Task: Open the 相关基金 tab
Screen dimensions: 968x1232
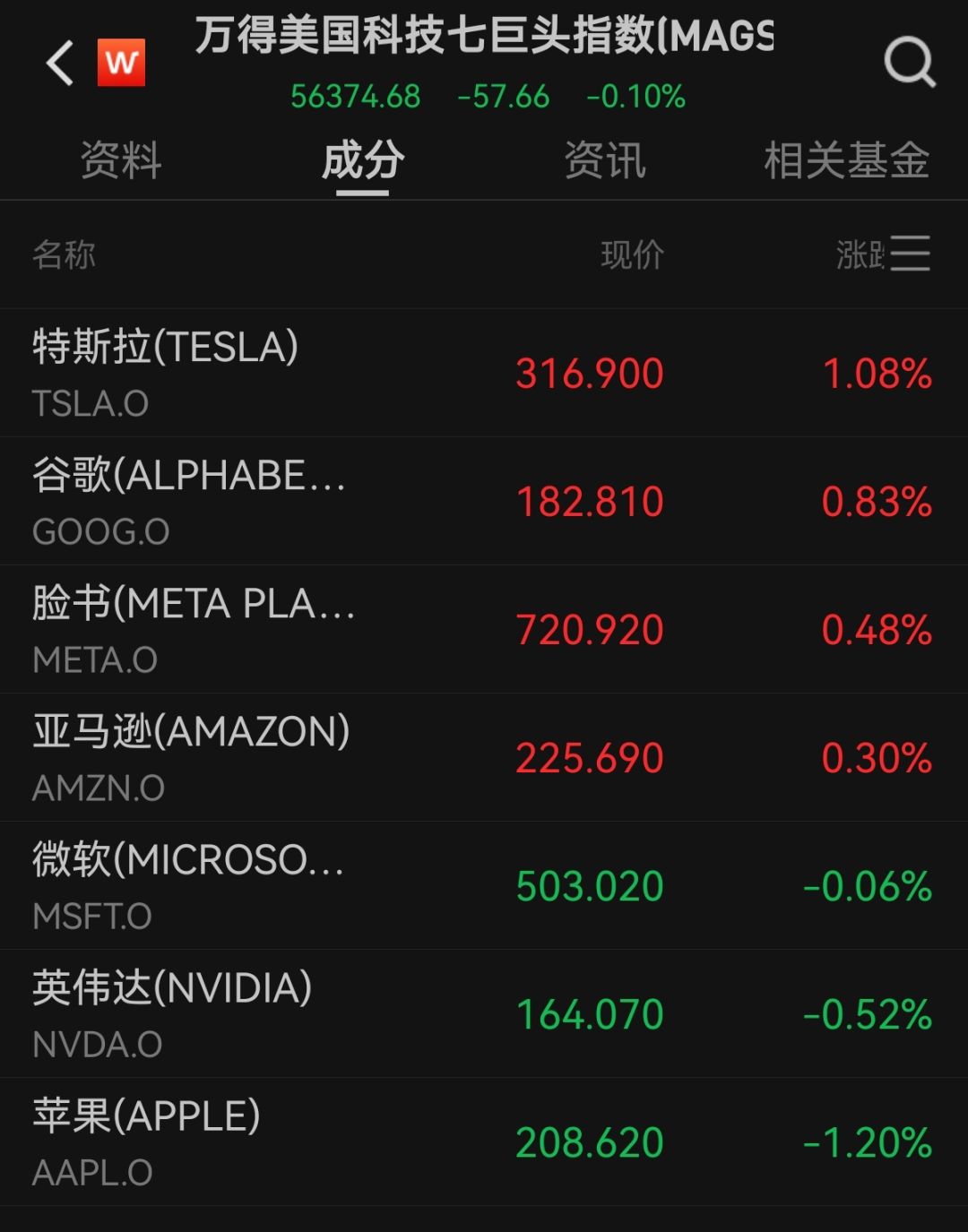Action: tap(846, 161)
